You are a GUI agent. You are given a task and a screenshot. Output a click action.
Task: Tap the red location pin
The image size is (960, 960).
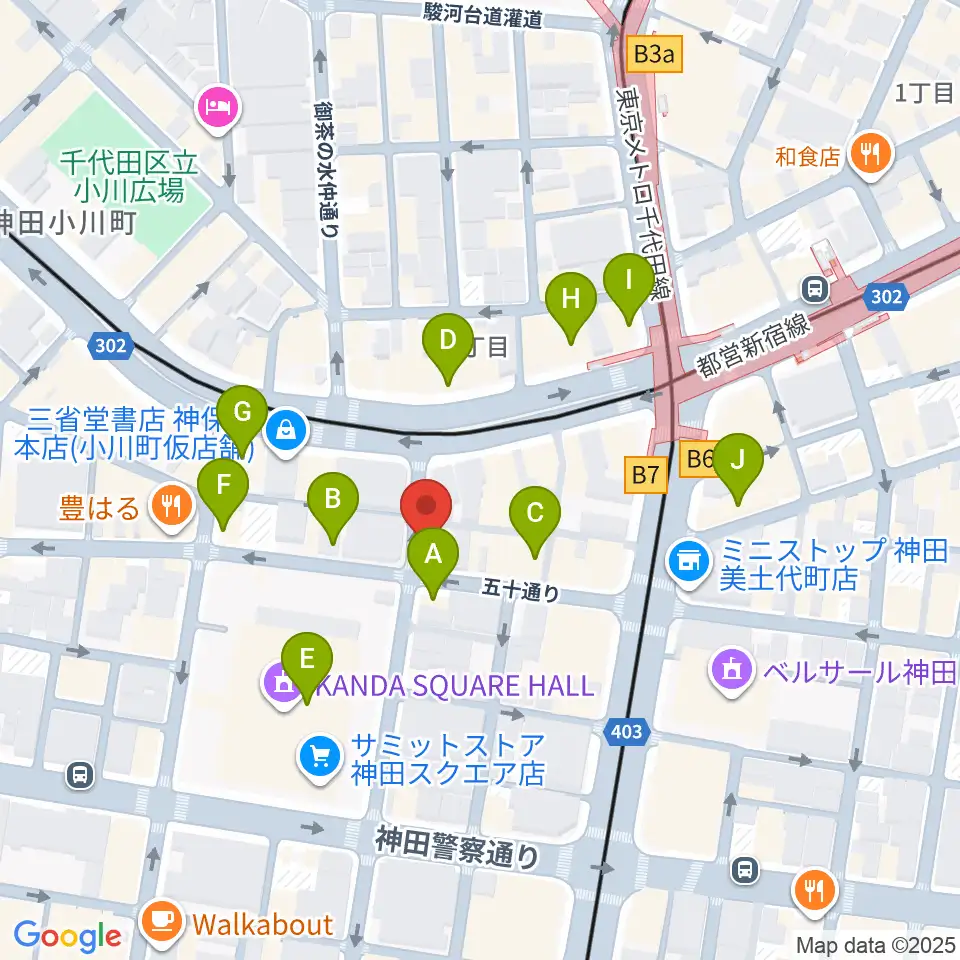[x=426, y=507]
